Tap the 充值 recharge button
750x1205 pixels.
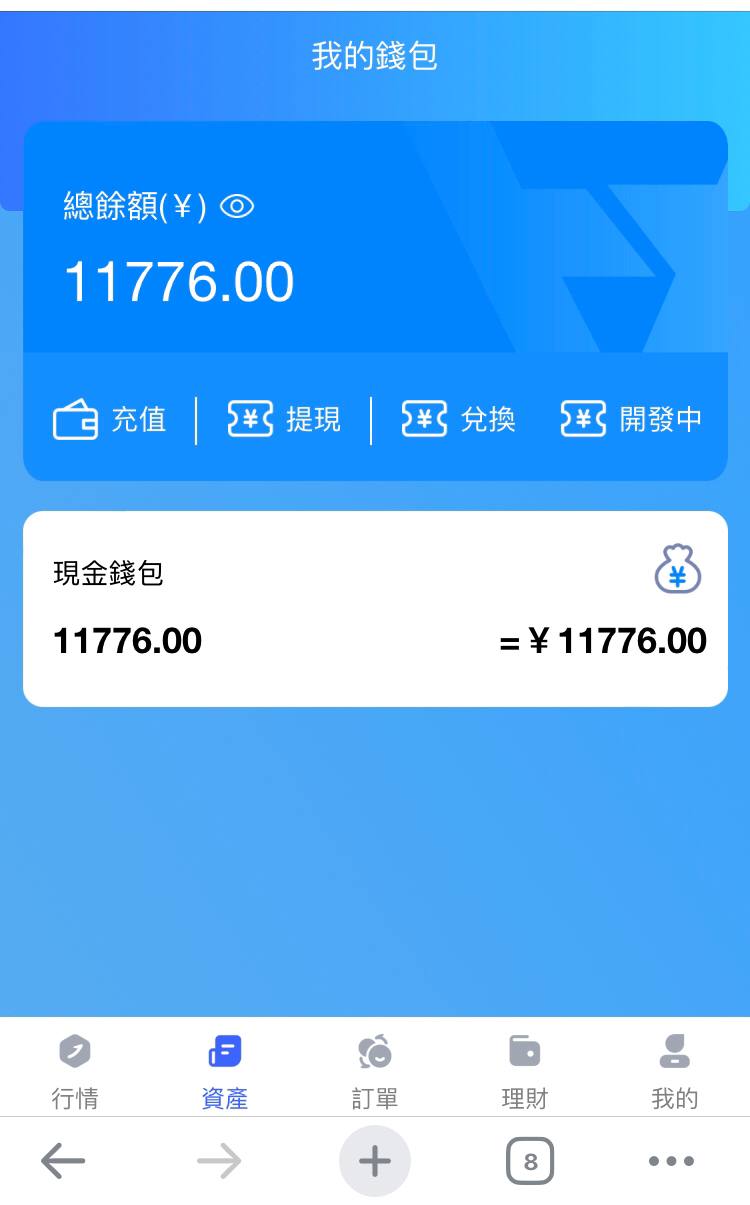(x=110, y=419)
